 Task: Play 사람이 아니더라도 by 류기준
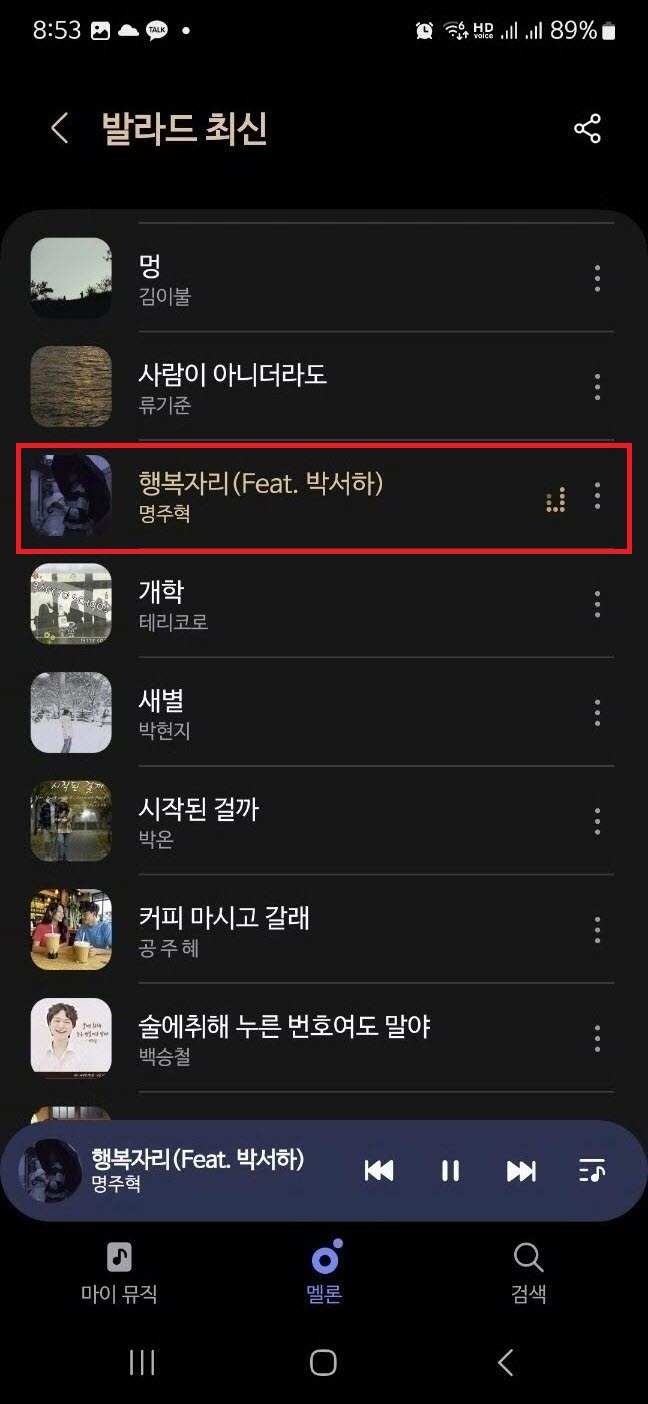[x=300, y=387]
